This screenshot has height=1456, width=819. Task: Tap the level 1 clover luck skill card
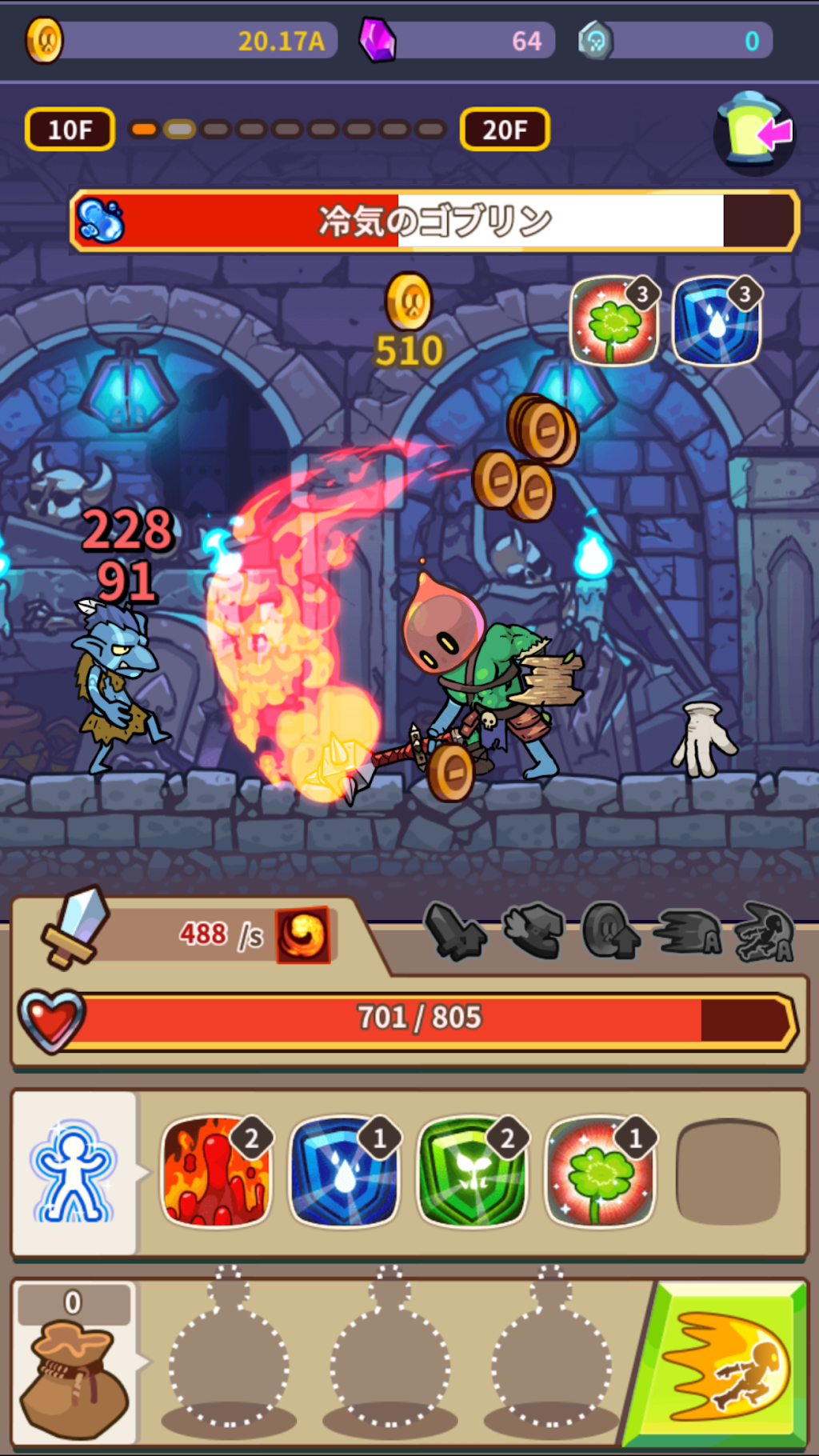click(601, 1171)
